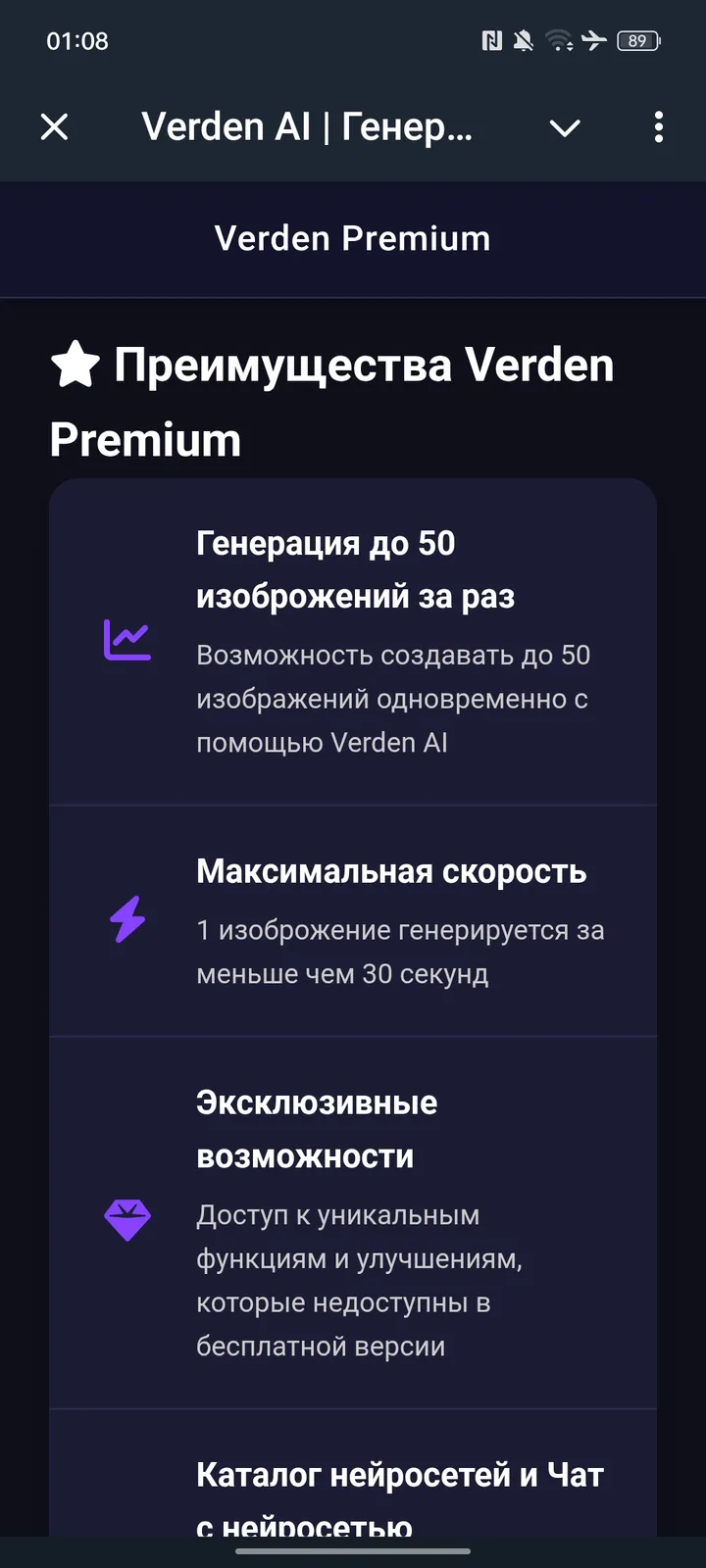
Task: Expand the page with the chevron arrow
Action: click(565, 127)
